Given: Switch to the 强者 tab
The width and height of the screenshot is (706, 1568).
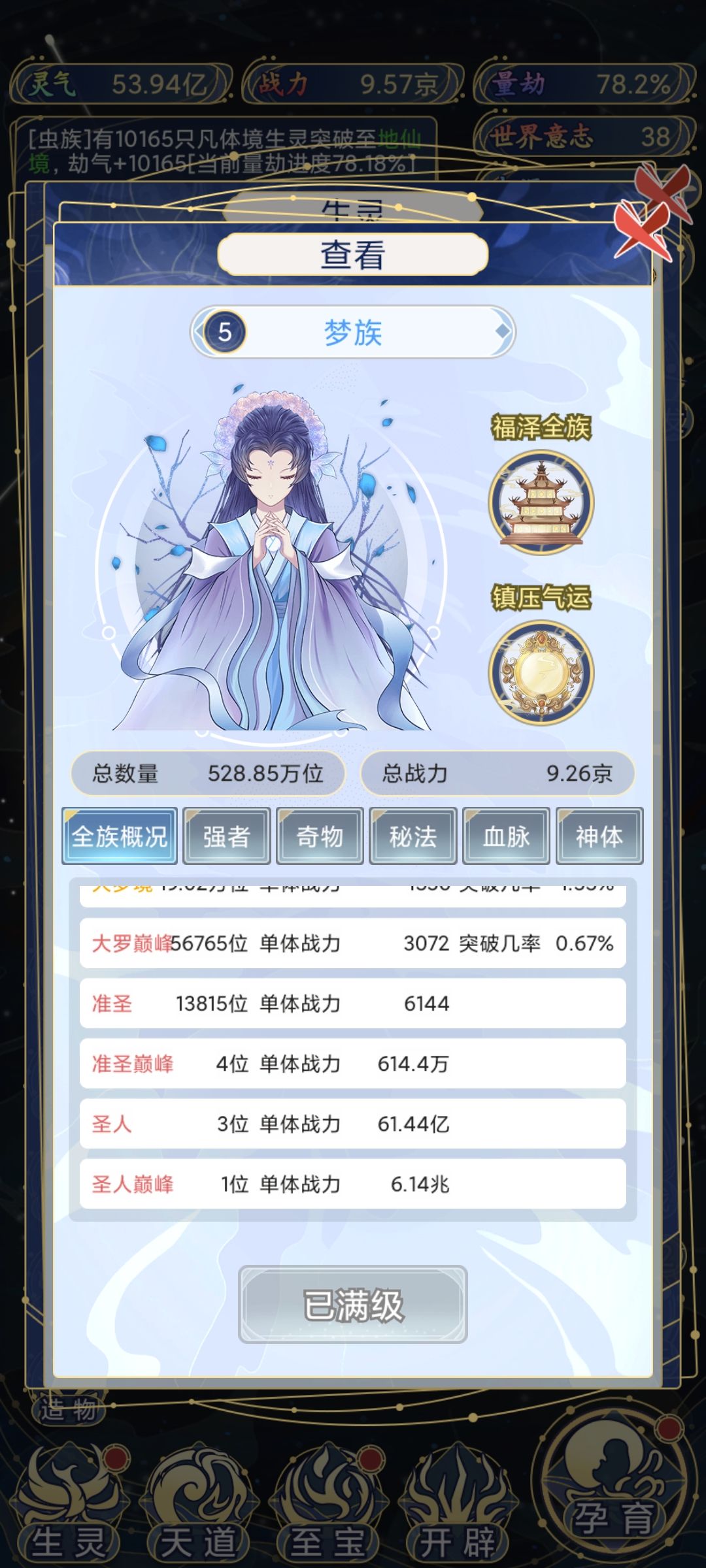Looking at the screenshot, I should click(x=226, y=837).
